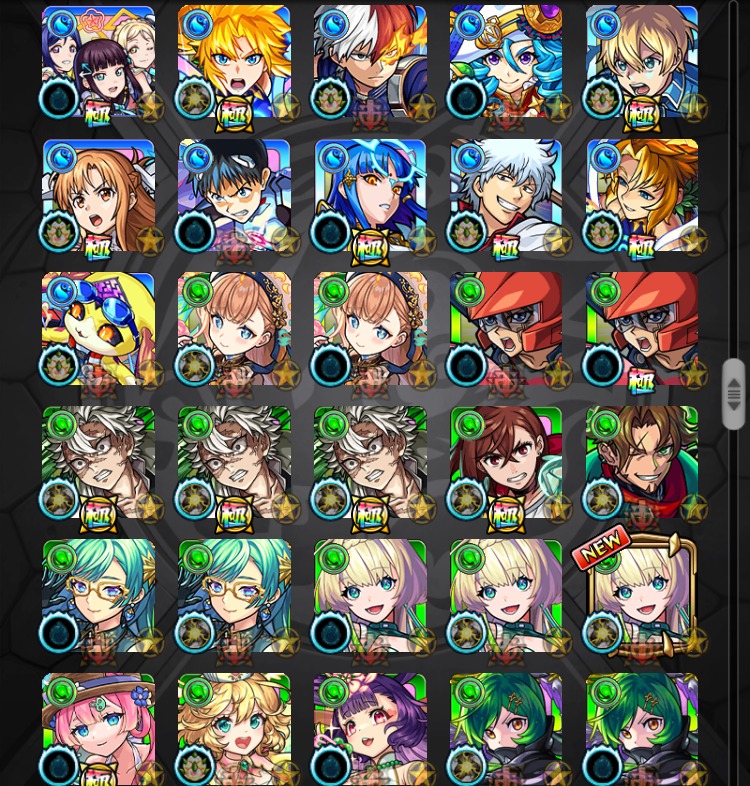Select the half-white half-red haired character
Screen dimensions: 750x786
click(x=370, y=63)
